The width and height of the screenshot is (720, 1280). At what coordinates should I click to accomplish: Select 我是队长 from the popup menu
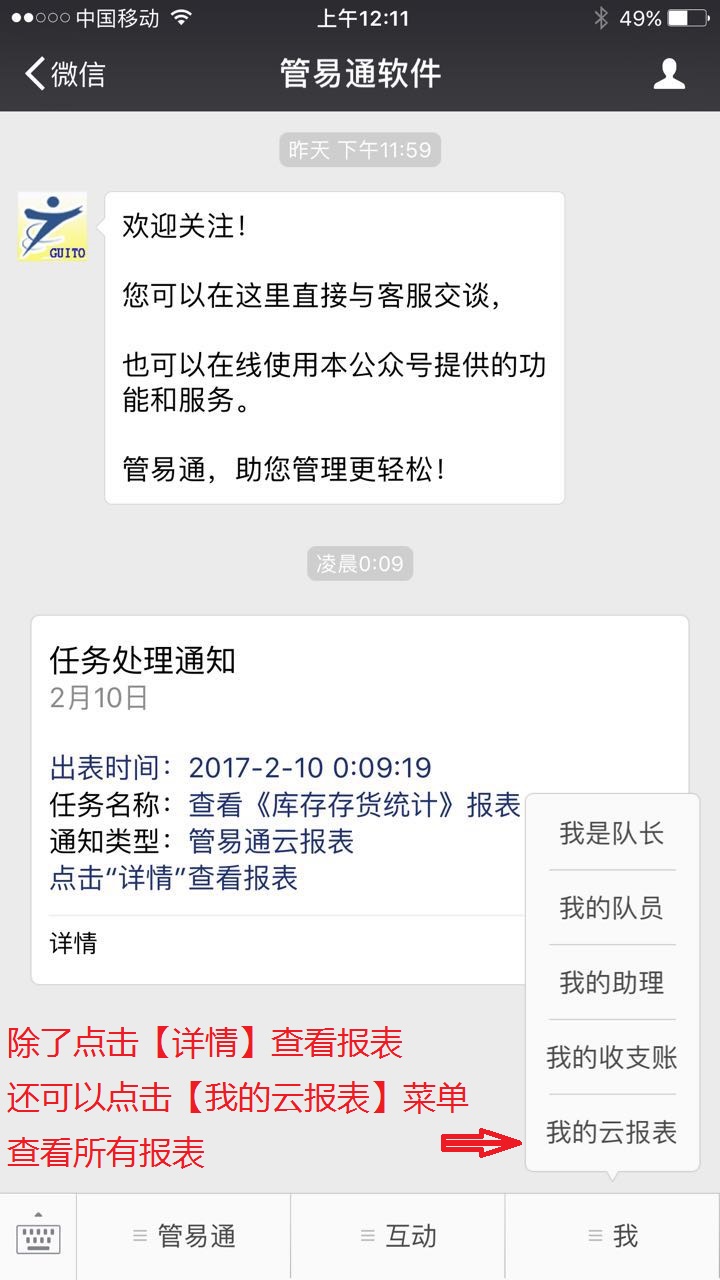[x=611, y=834]
